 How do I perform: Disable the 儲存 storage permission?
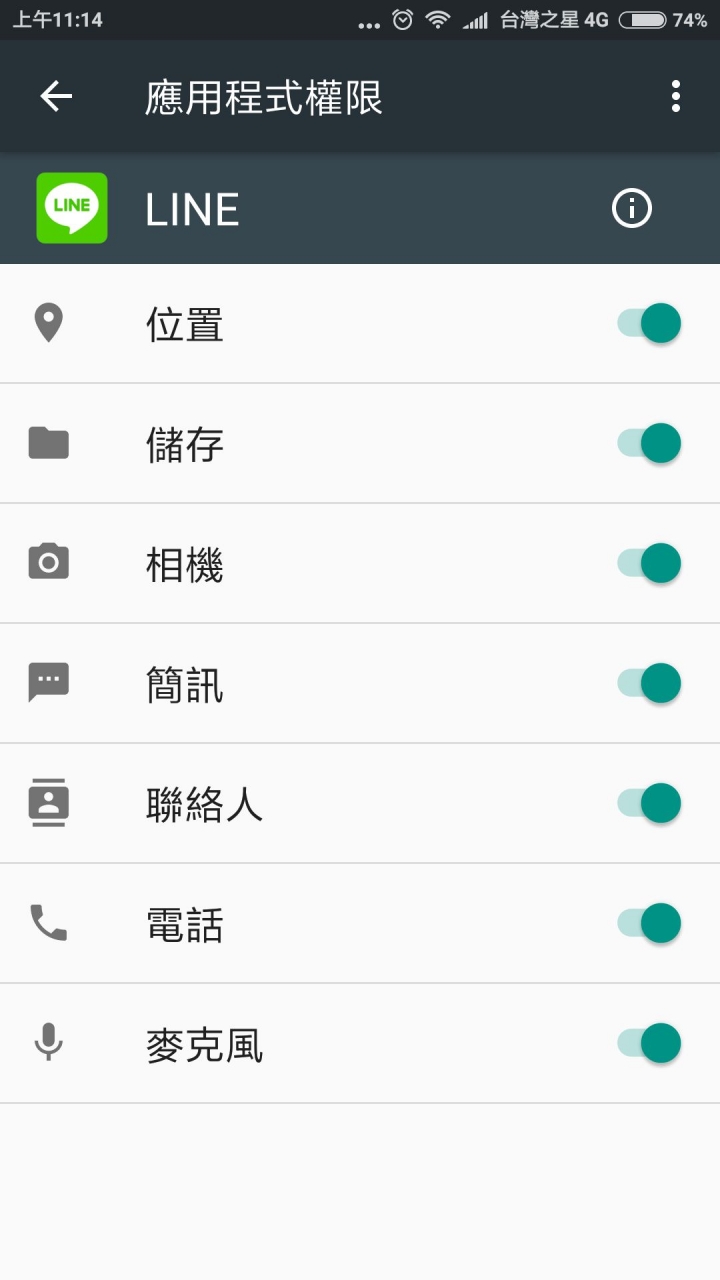point(649,443)
